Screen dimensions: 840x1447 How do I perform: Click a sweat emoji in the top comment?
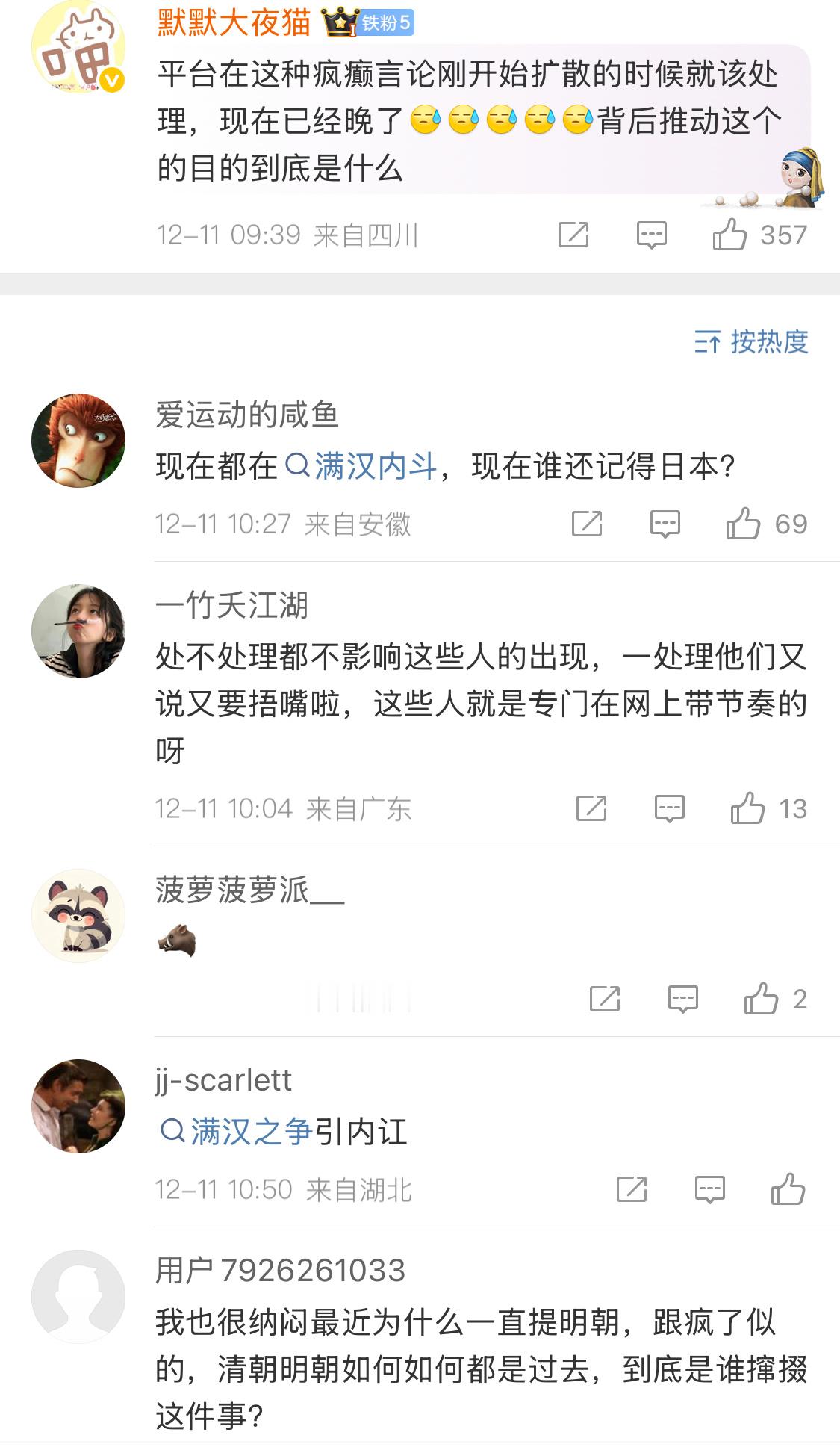[462, 121]
